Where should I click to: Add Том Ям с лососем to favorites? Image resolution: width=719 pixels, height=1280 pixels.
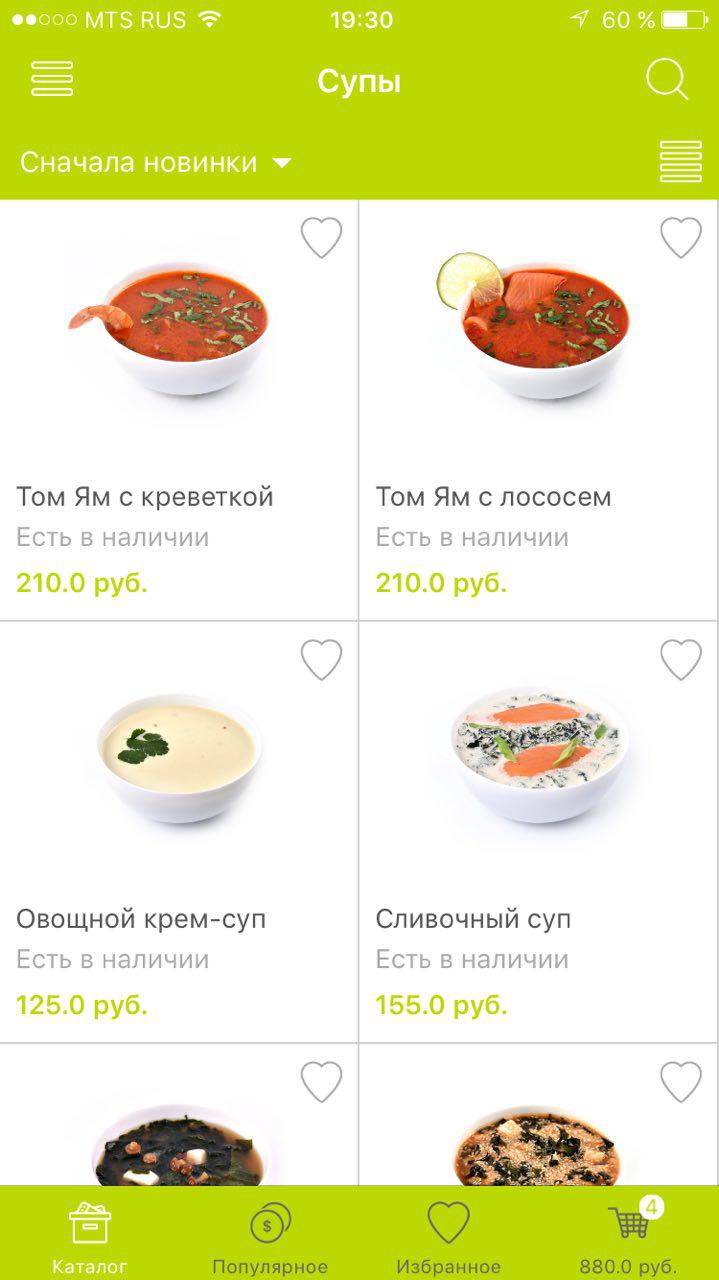pyautogui.click(x=680, y=238)
